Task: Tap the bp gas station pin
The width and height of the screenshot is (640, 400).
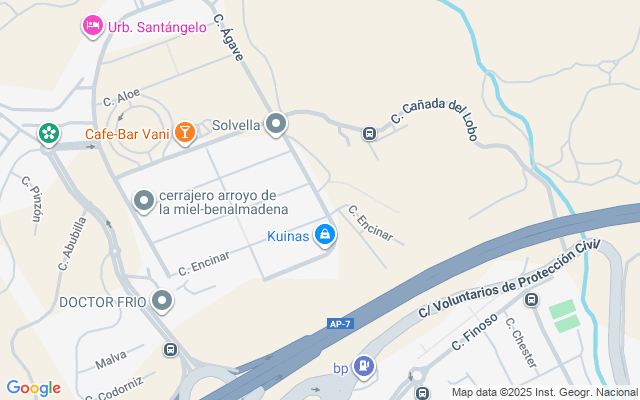Action: click(x=364, y=367)
